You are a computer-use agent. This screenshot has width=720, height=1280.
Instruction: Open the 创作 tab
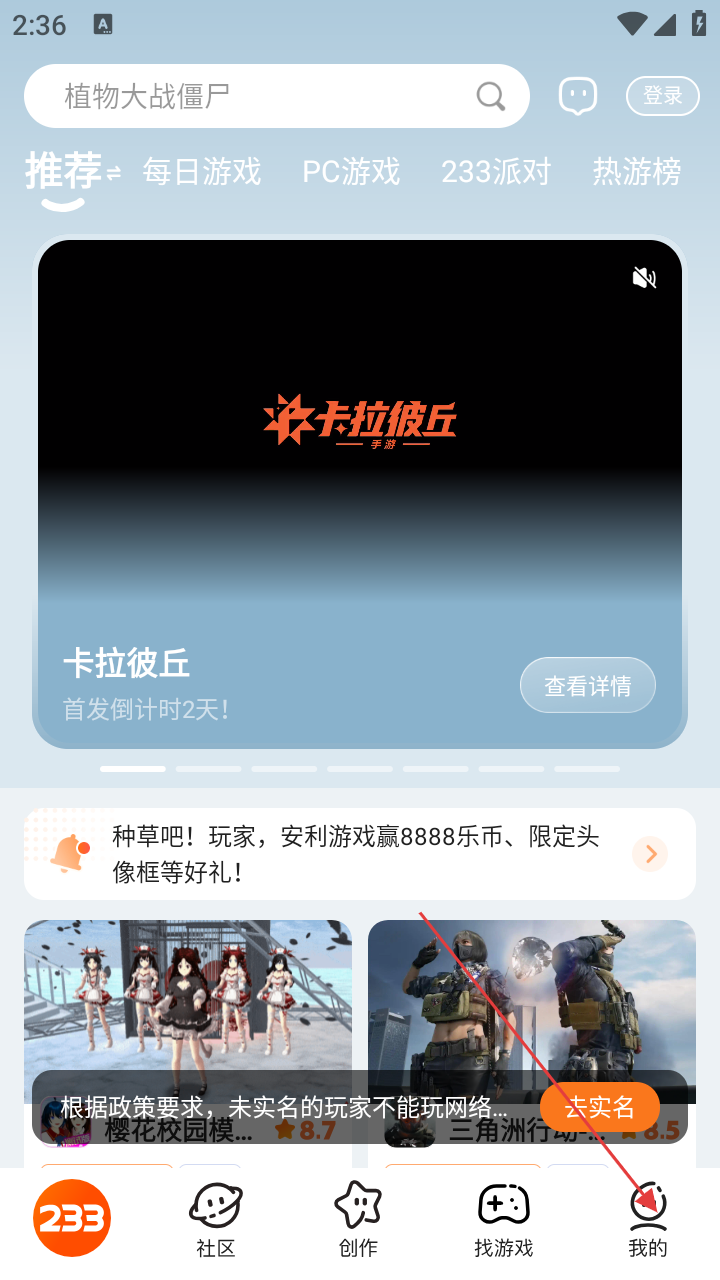[x=358, y=1220]
